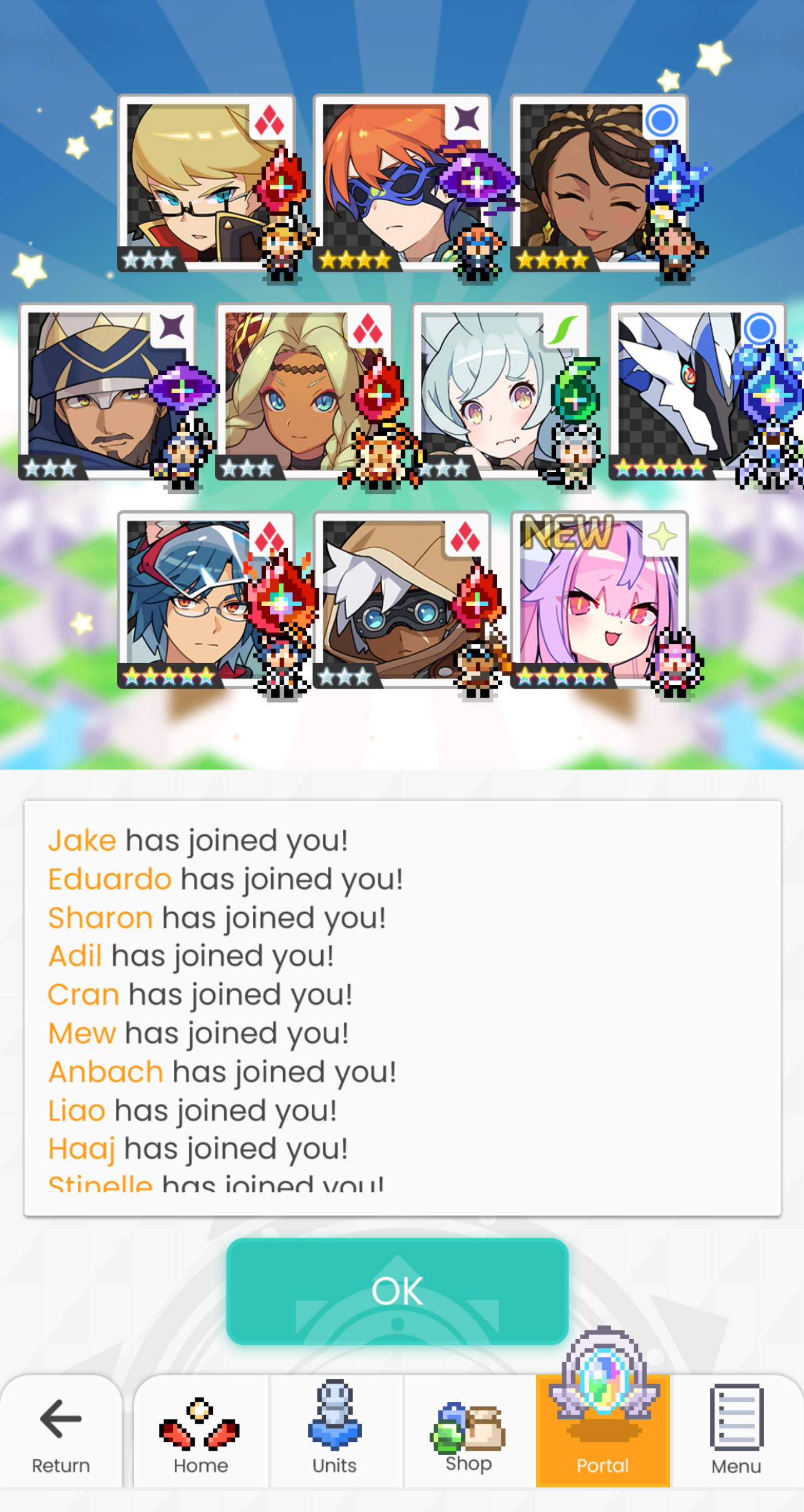Select blond Jake's card with glasses
The height and width of the screenshot is (1512, 804).
pos(205,183)
